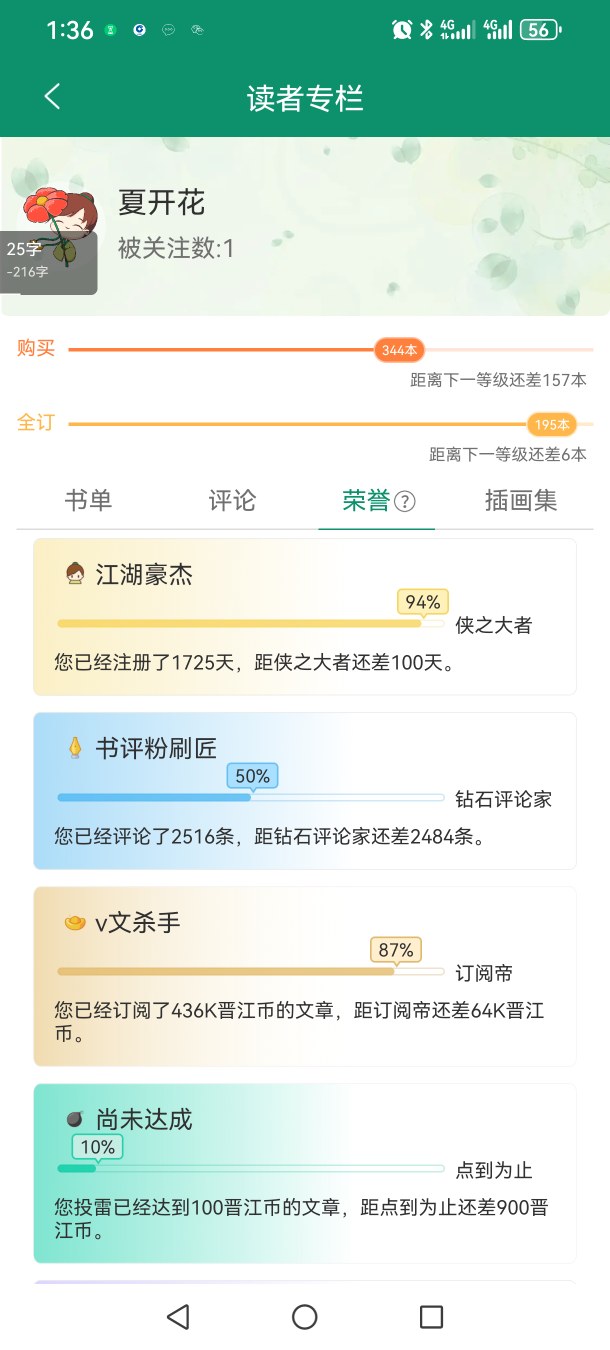610x1350 pixels.
Task: Go back using the header arrow
Action: pyautogui.click(x=53, y=97)
